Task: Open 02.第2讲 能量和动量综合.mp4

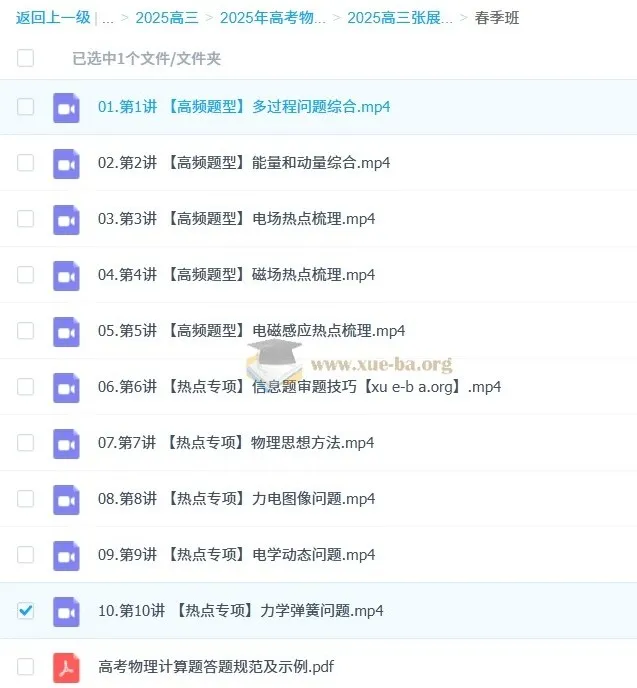Action: click(x=244, y=162)
